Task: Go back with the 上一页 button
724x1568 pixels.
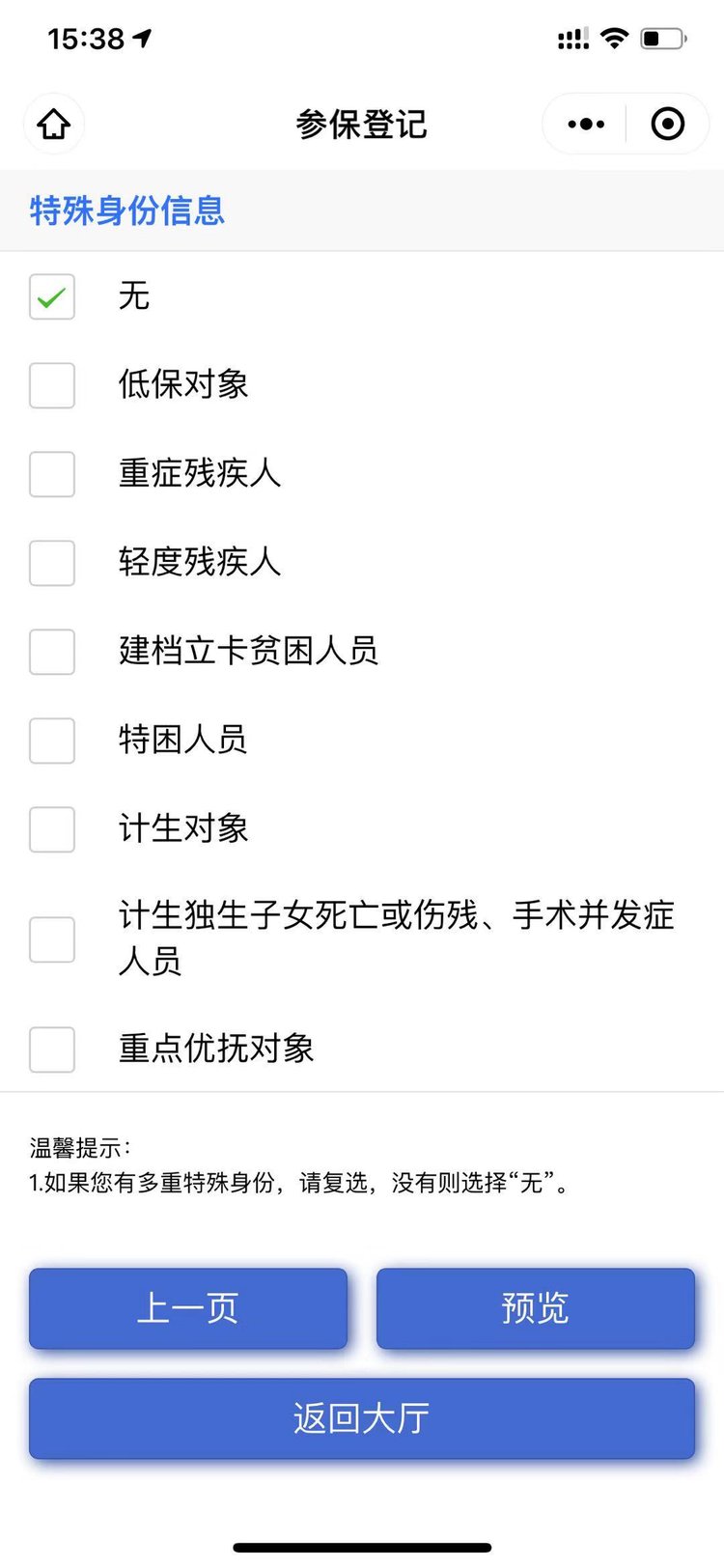Action: tap(188, 1308)
